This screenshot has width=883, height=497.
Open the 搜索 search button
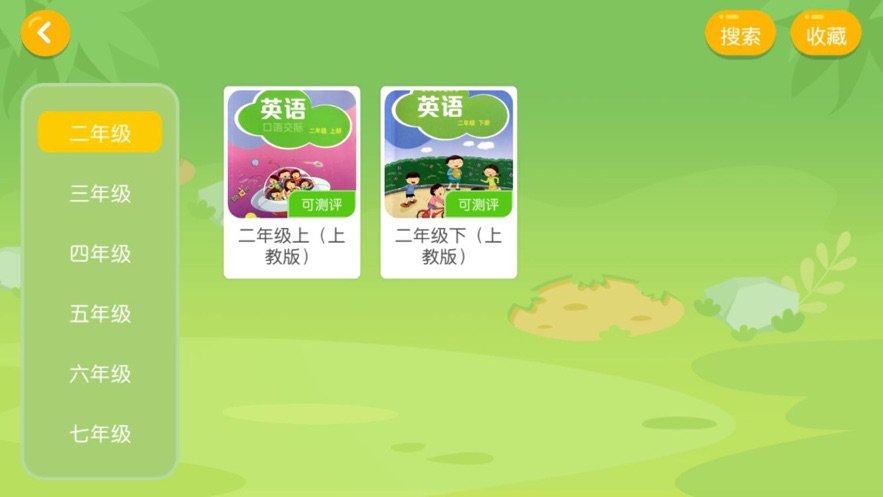pos(740,36)
